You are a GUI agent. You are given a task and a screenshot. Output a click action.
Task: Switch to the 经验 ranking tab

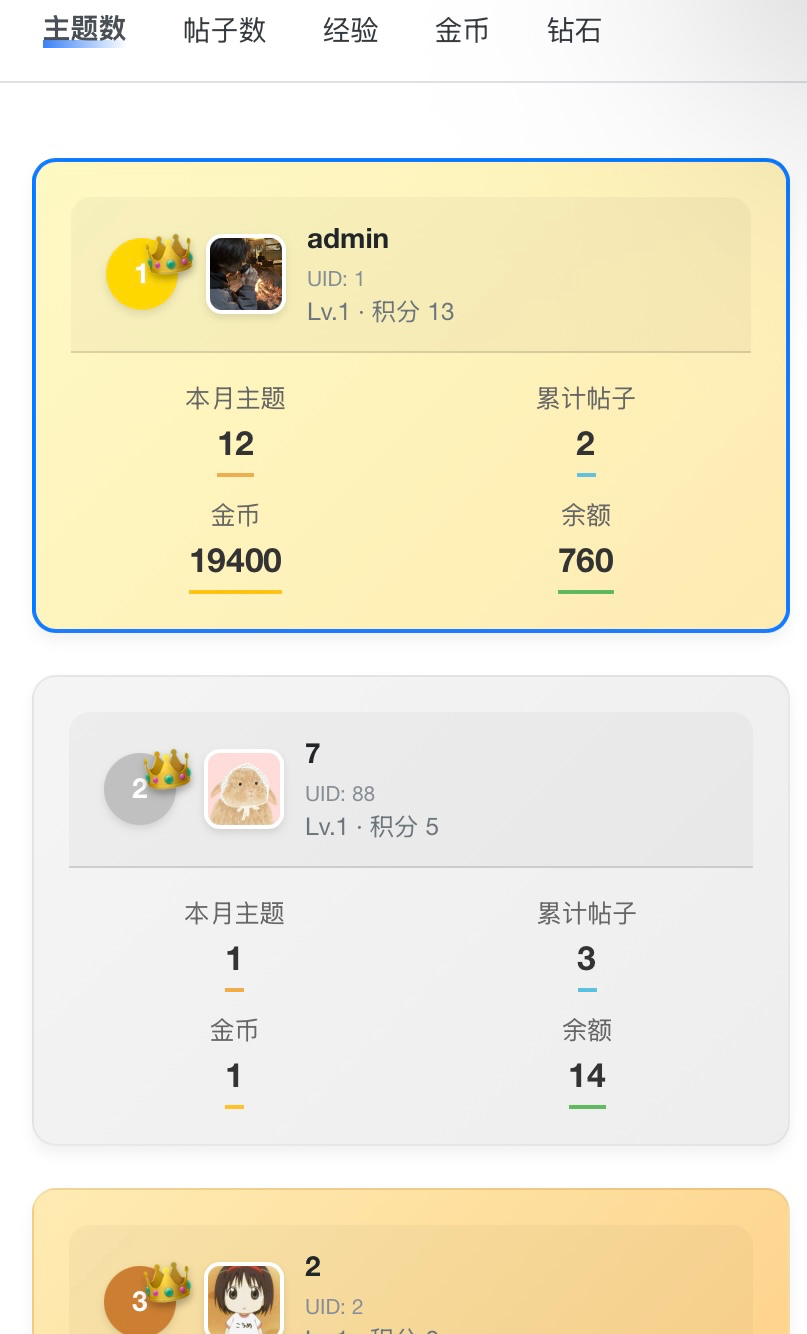click(x=351, y=31)
